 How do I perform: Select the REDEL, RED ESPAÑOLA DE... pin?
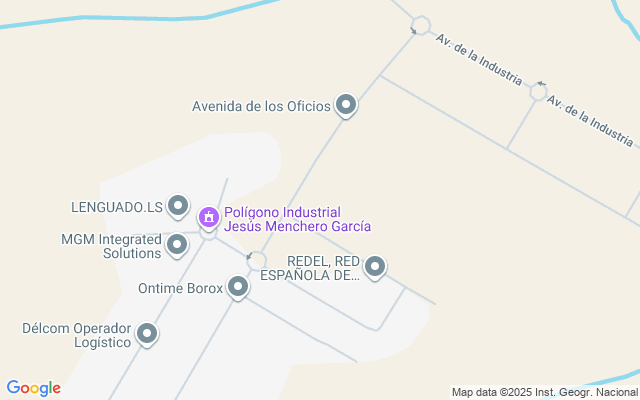375,266
